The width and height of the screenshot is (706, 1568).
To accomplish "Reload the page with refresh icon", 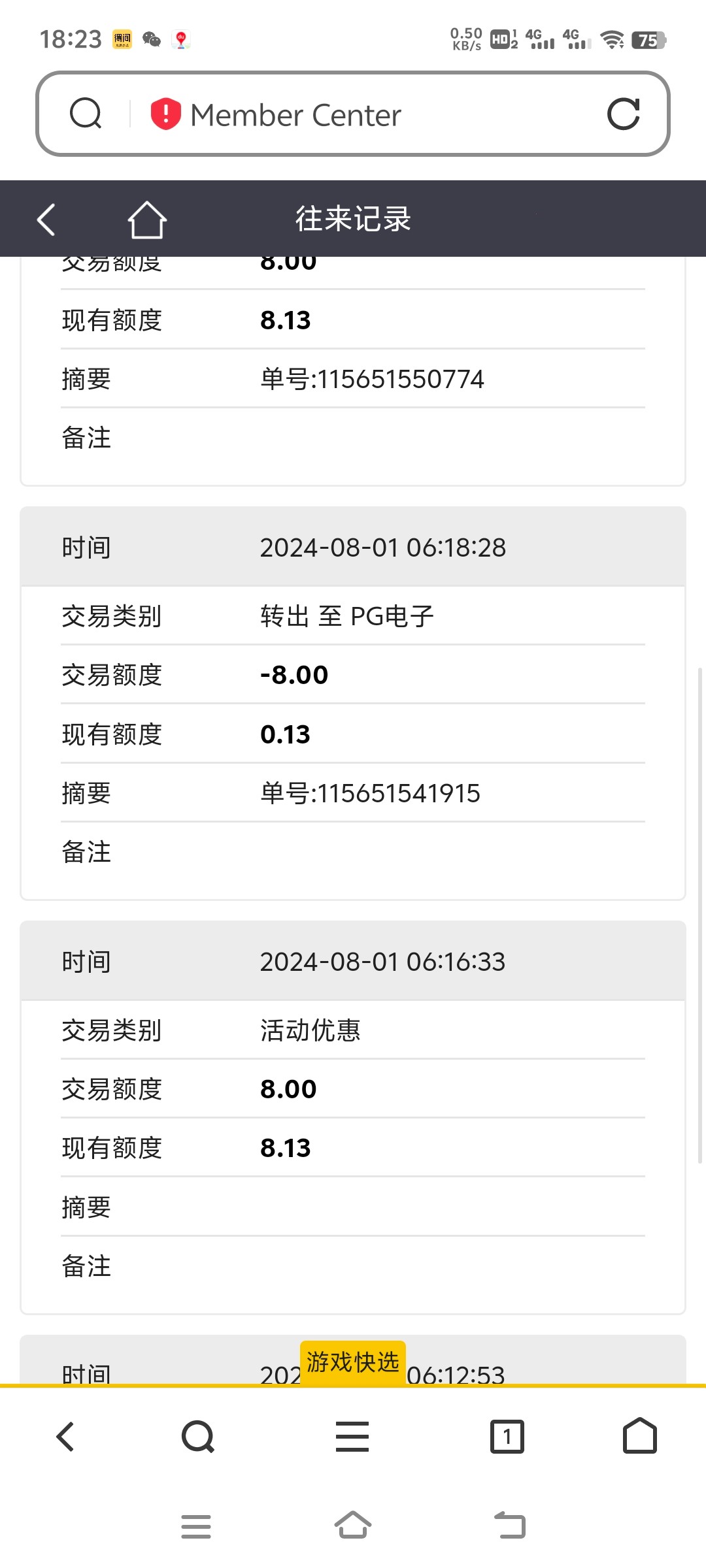I will 623,114.
